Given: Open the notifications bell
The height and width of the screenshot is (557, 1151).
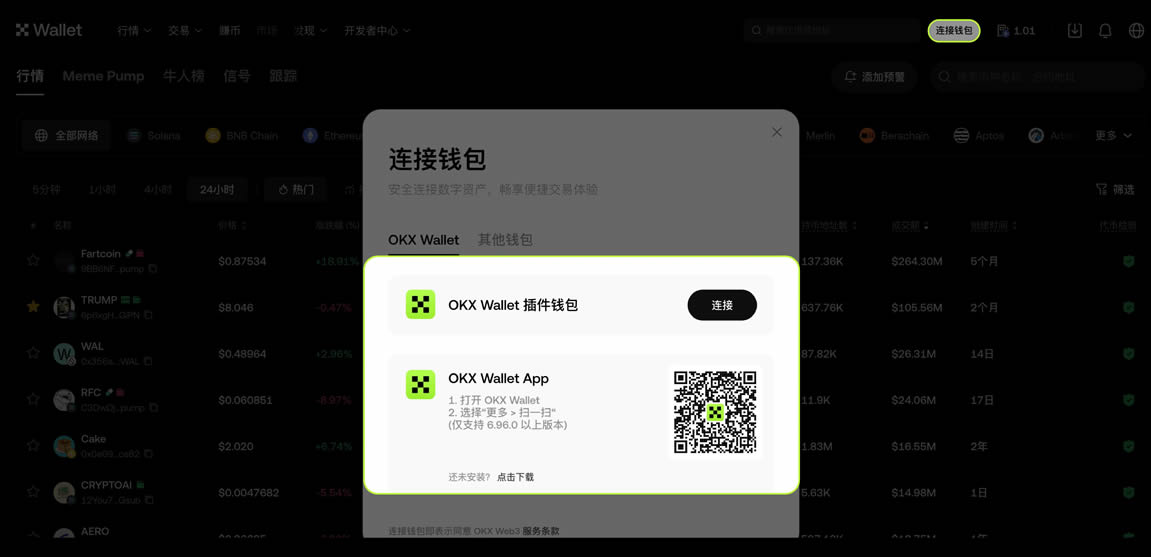Looking at the screenshot, I should (x=1105, y=31).
